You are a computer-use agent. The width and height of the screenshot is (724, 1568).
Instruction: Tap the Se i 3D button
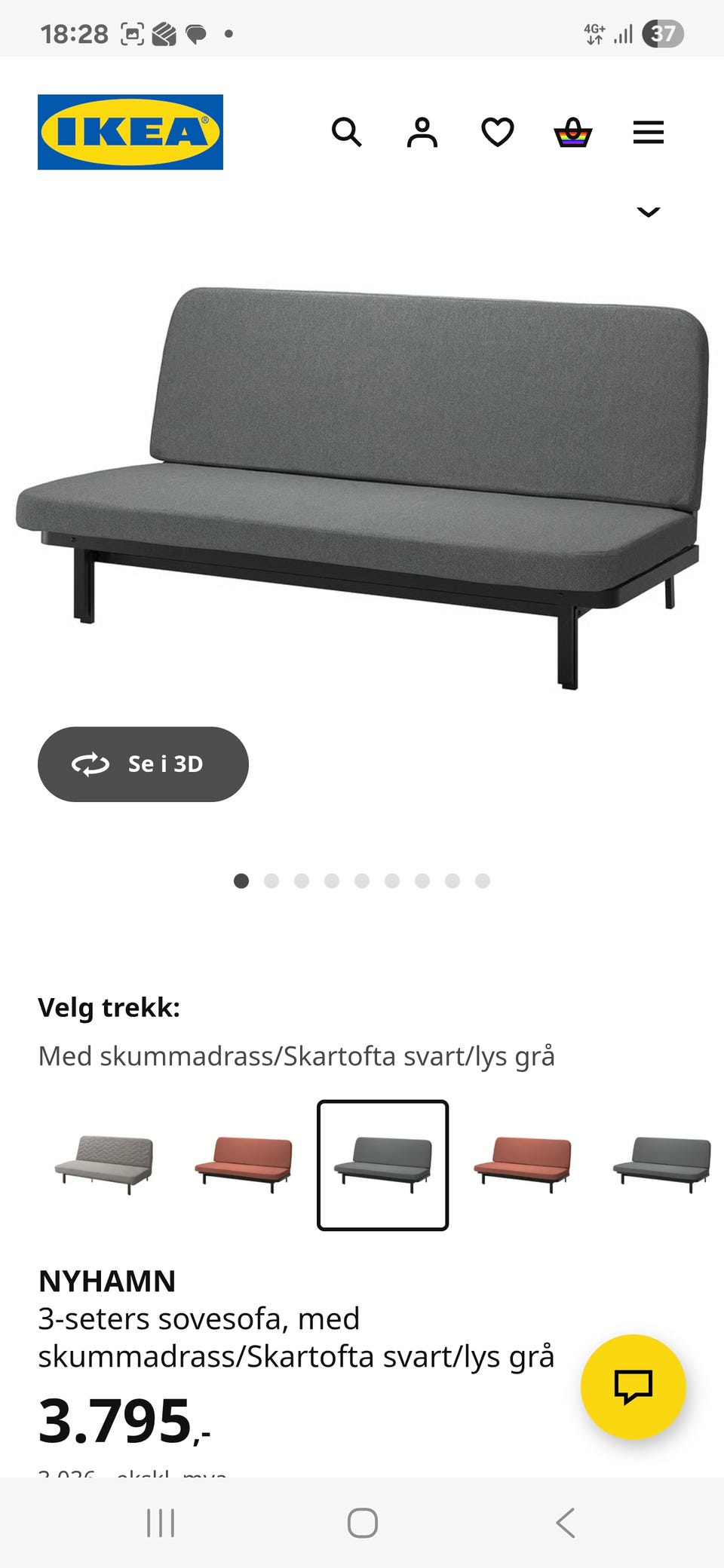tap(143, 764)
